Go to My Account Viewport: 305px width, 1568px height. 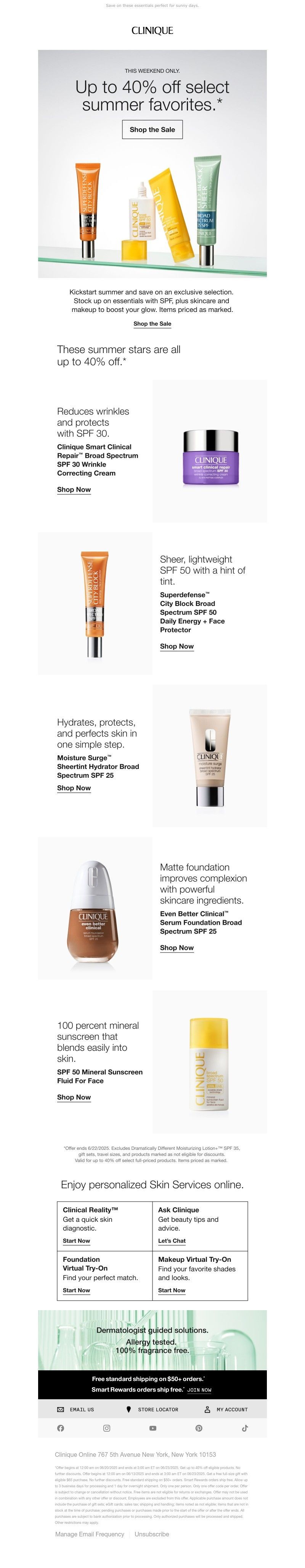tap(226, 1409)
